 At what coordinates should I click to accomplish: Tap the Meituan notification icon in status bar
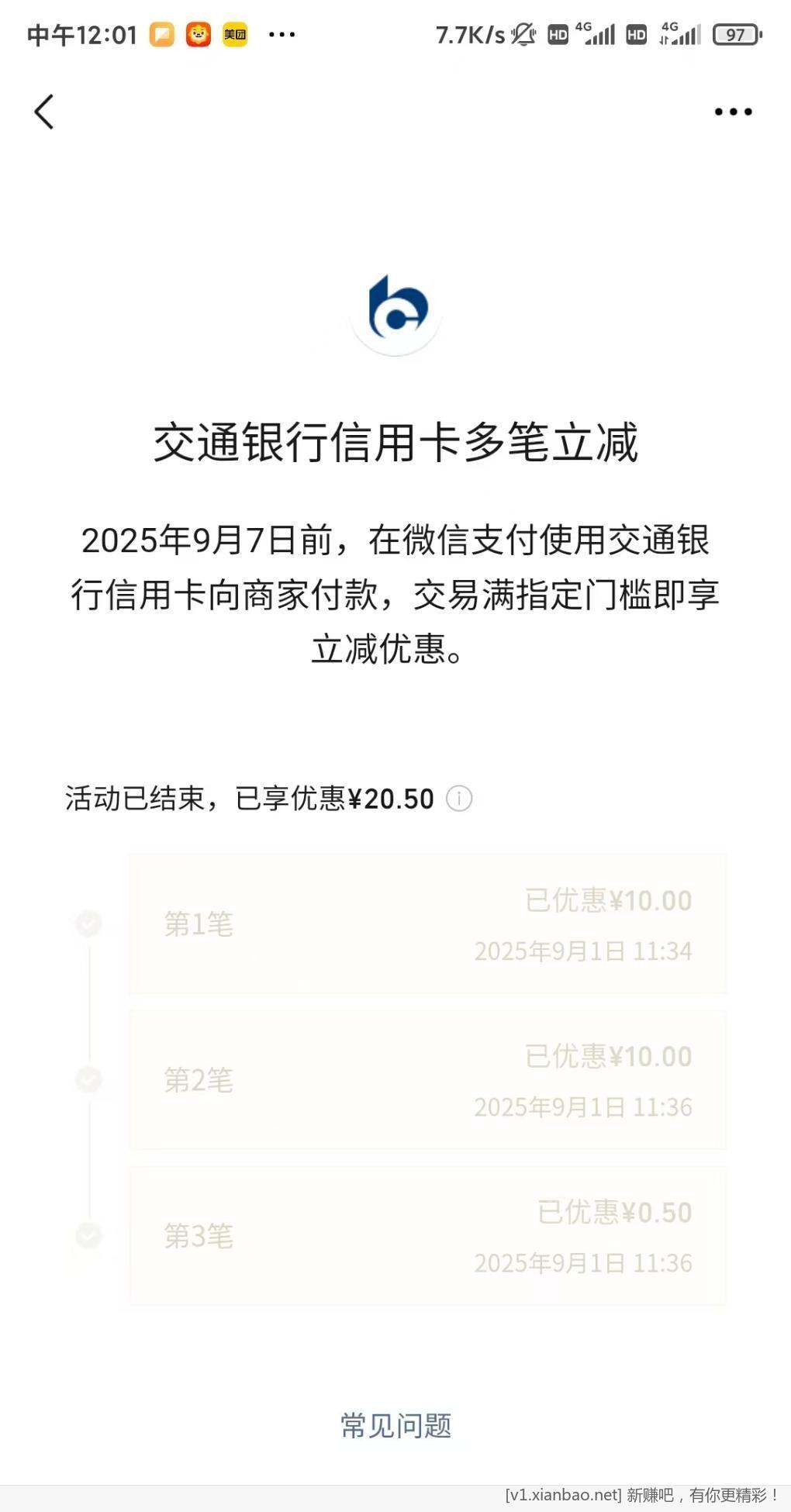(233, 34)
